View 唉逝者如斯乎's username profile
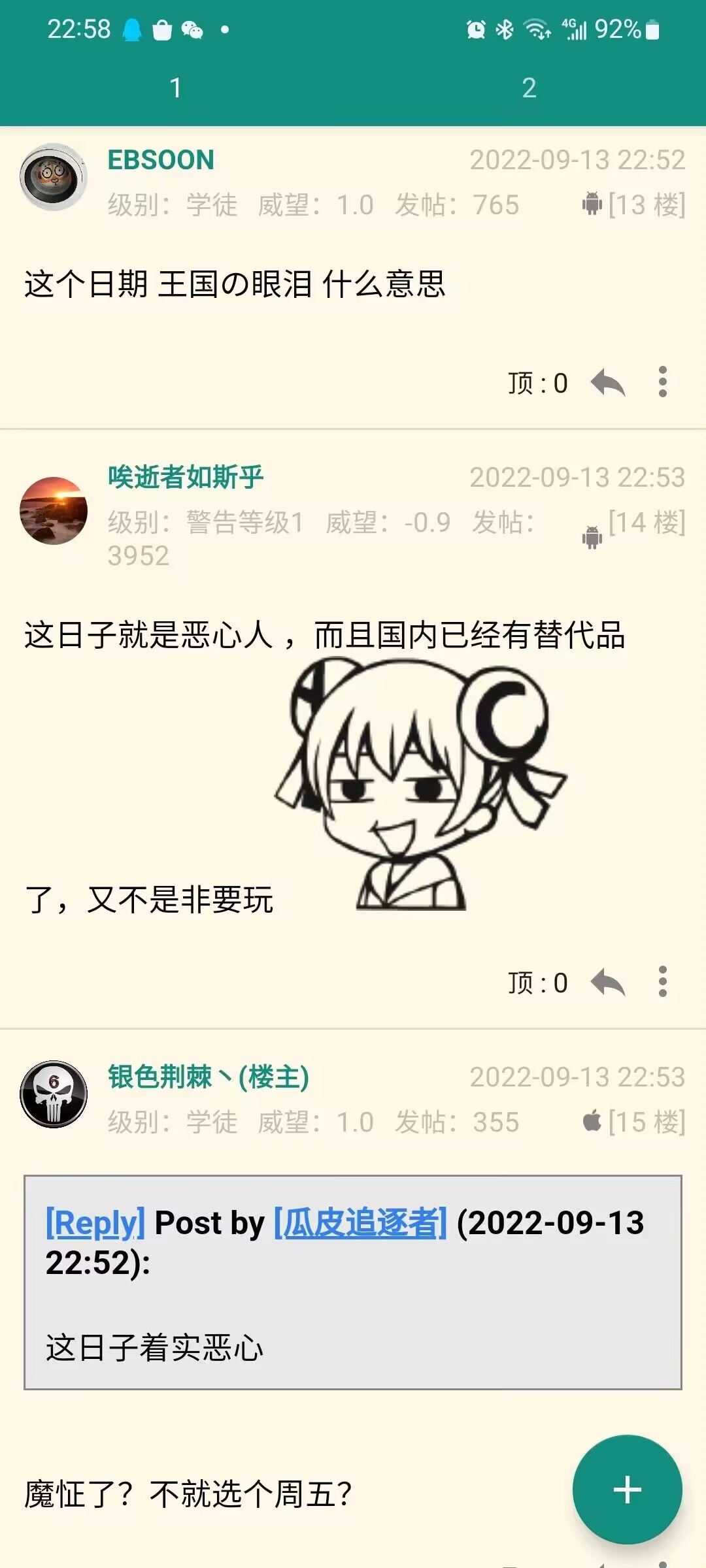Image resolution: width=706 pixels, height=1568 pixels. coord(186,477)
